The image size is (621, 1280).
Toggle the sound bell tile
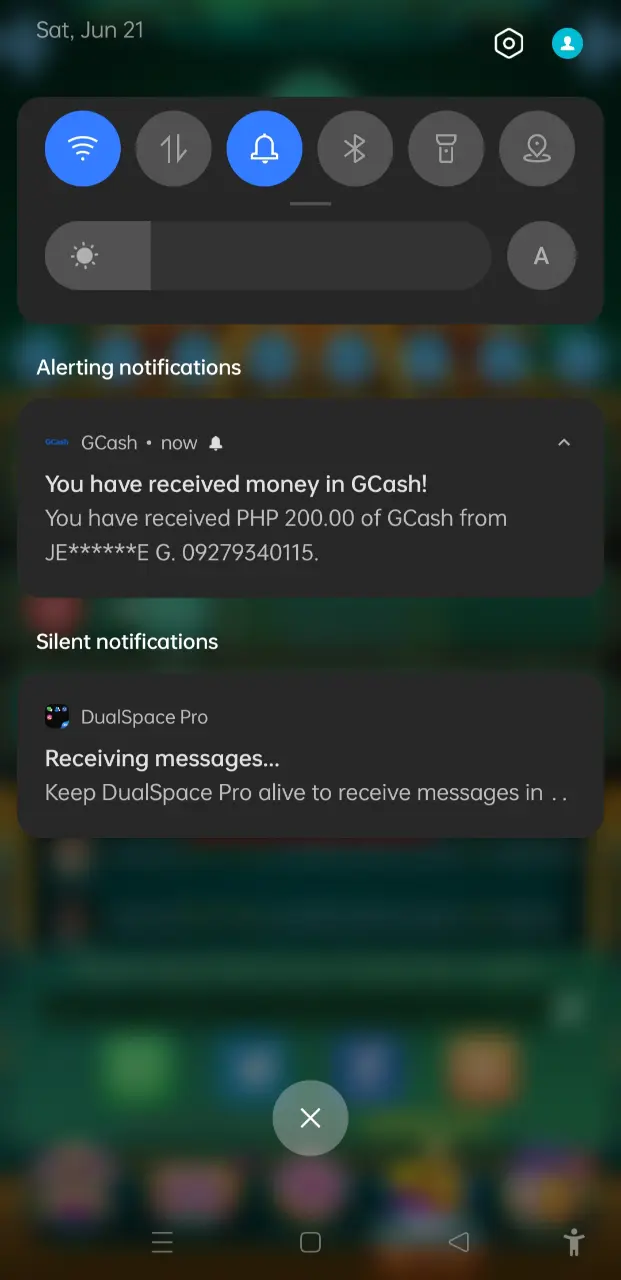point(264,149)
